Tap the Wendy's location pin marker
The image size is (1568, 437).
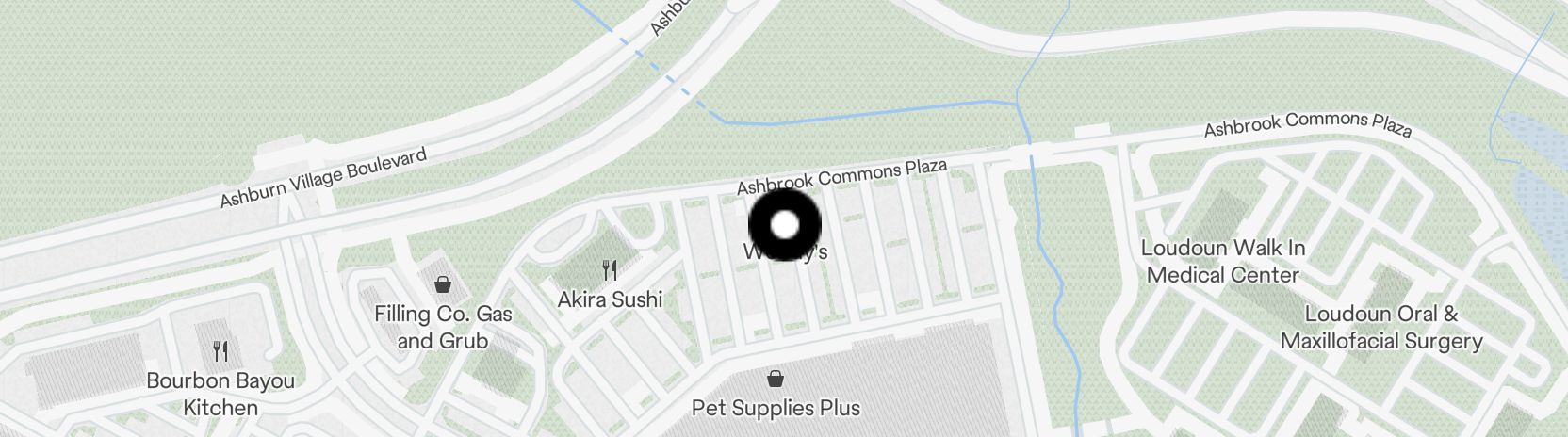785,225
